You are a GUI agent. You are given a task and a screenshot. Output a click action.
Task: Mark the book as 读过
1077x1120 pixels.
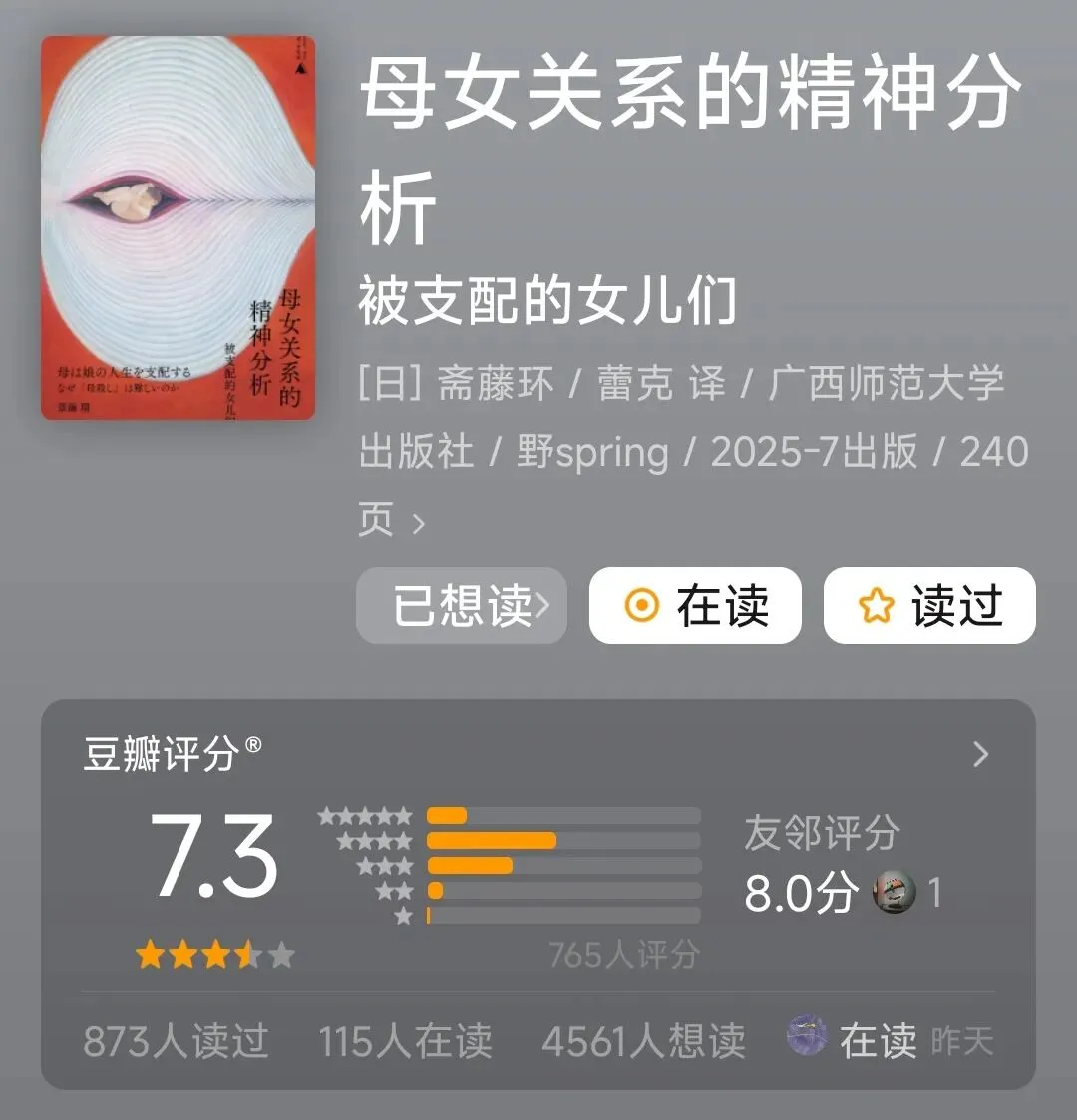(x=929, y=606)
